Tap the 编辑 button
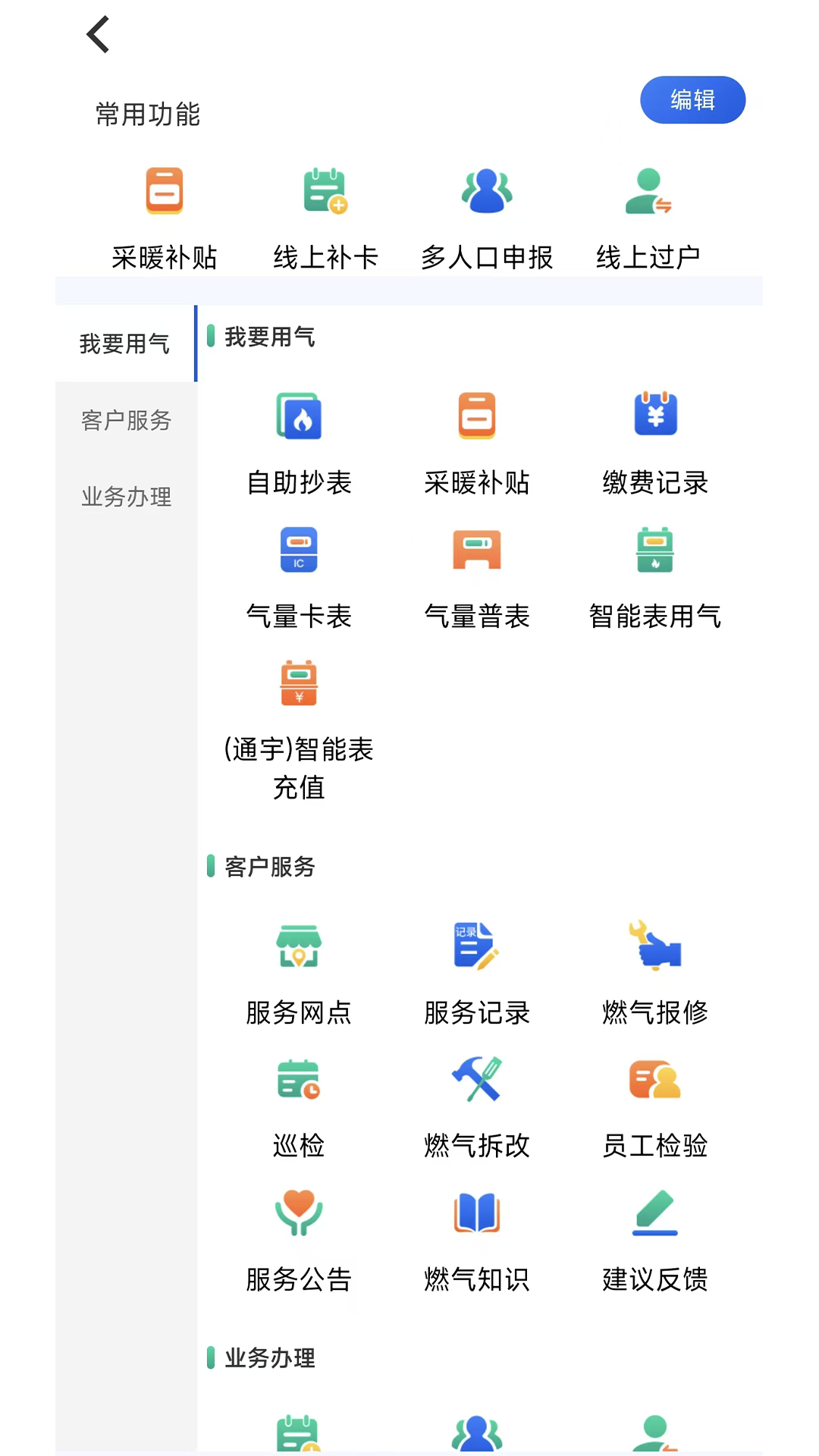 692,100
